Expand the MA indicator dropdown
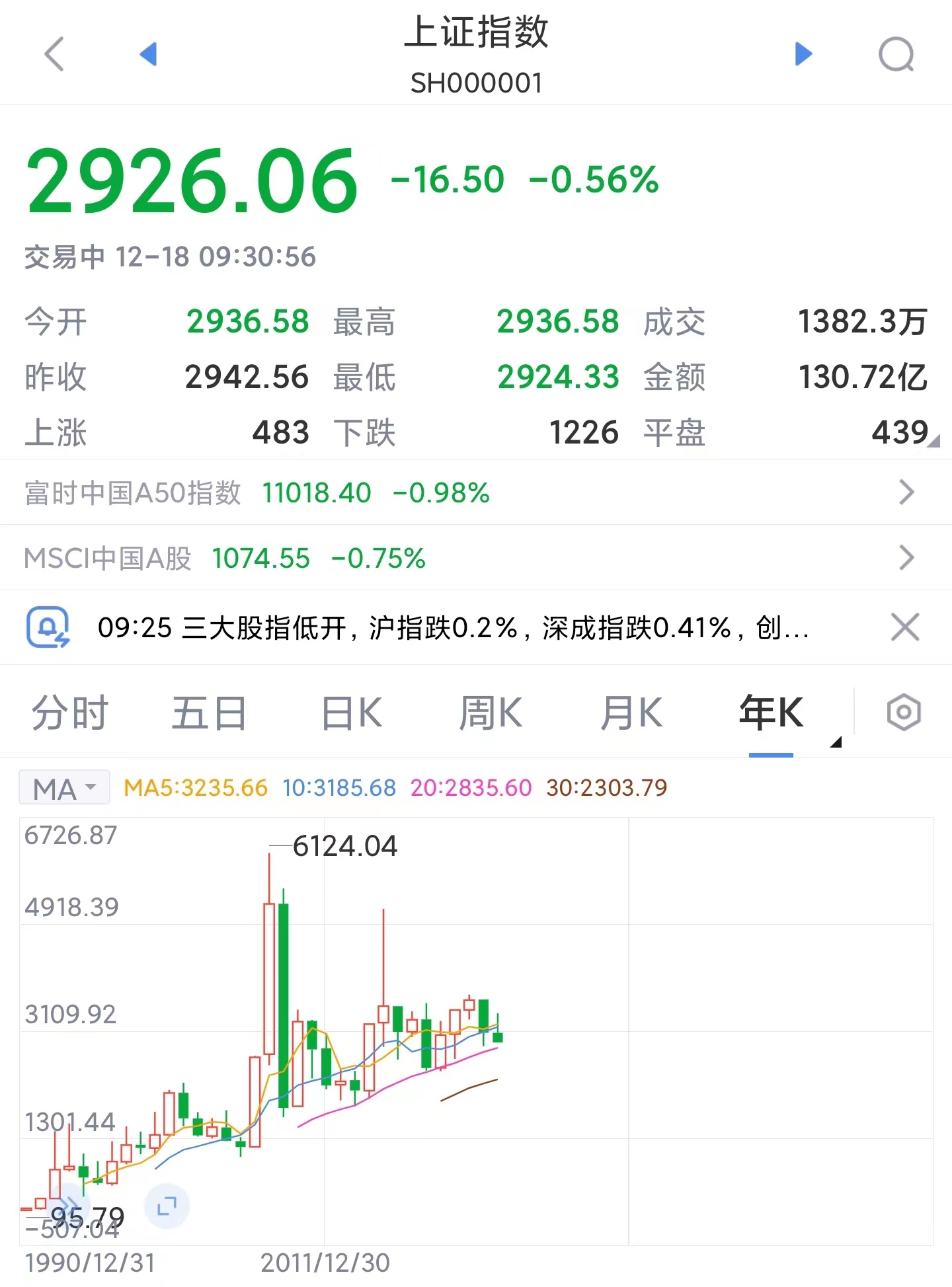This screenshot has height=1287, width=952. coord(65,788)
